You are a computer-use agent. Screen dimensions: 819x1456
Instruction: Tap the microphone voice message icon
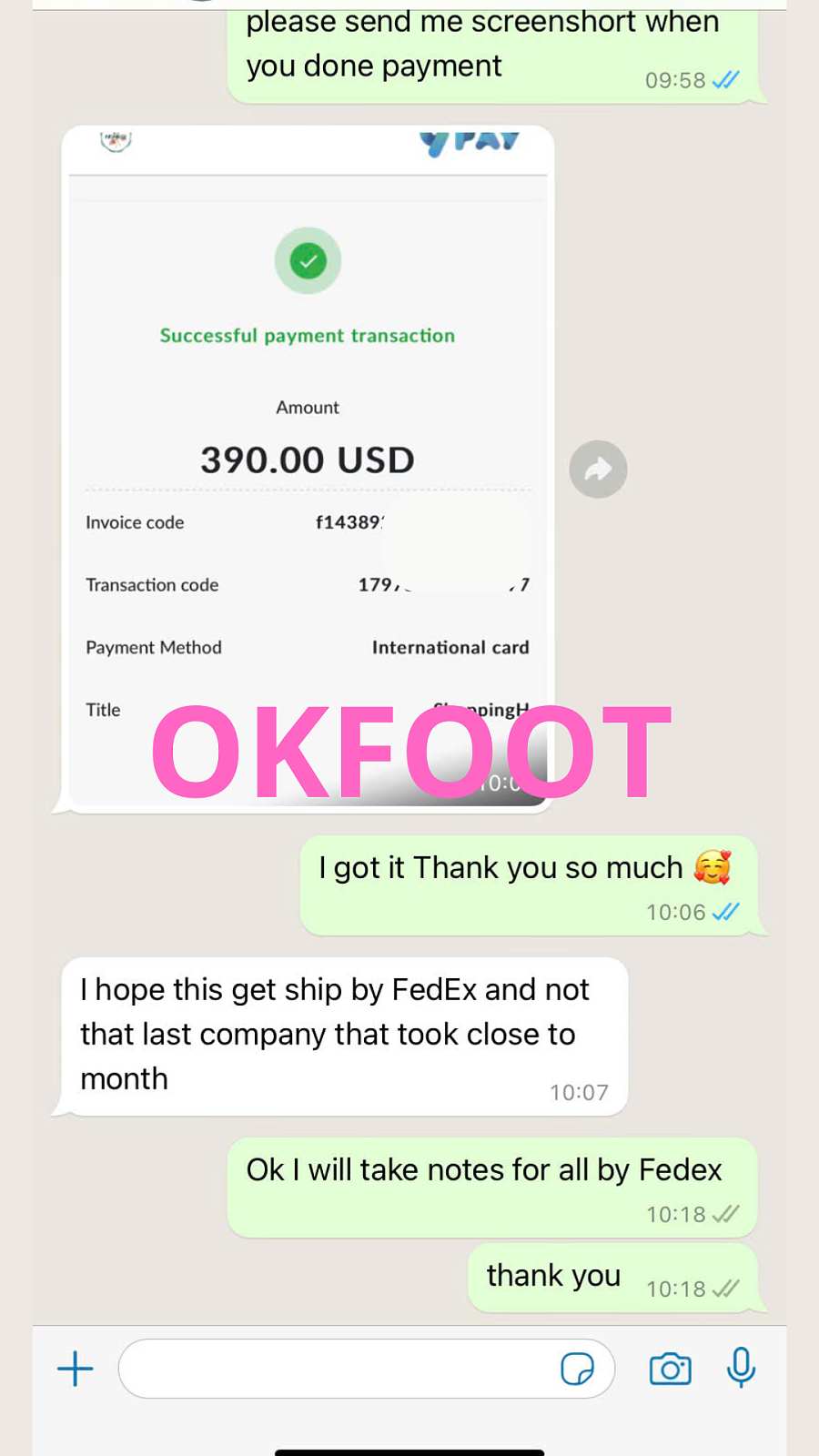click(x=741, y=1367)
